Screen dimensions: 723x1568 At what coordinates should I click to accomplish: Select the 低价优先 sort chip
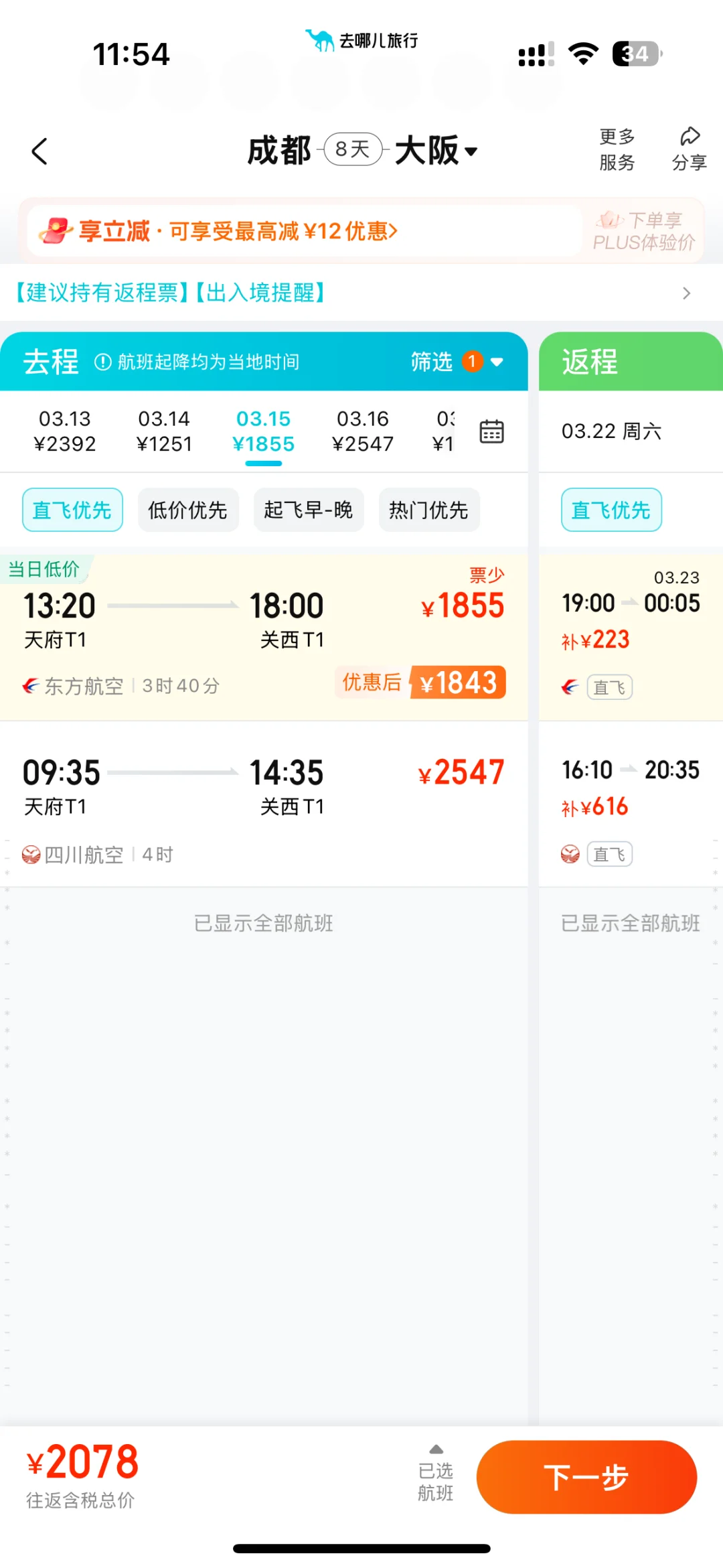(188, 510)
